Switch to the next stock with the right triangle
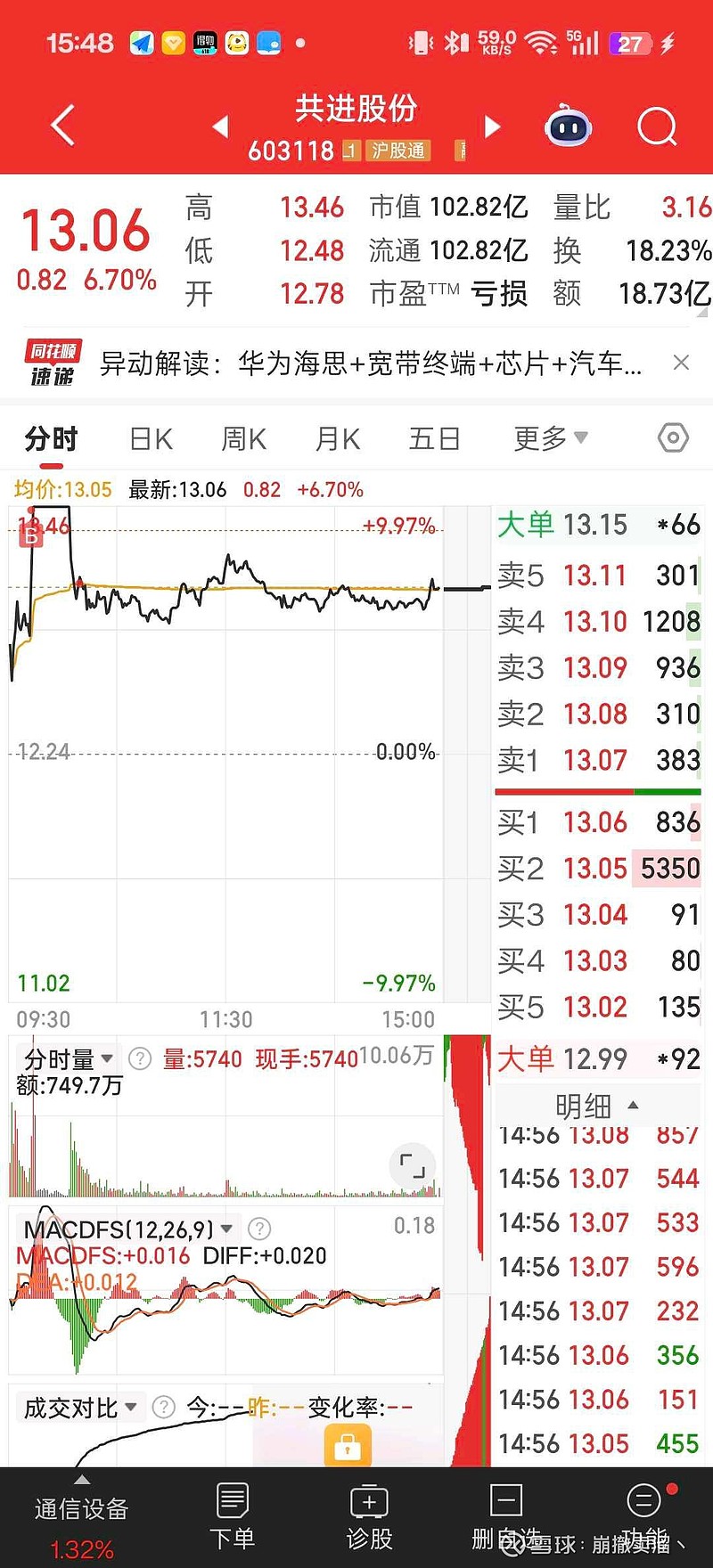The height and width of the screenshot is (1568, 713). tap(491, 127)
